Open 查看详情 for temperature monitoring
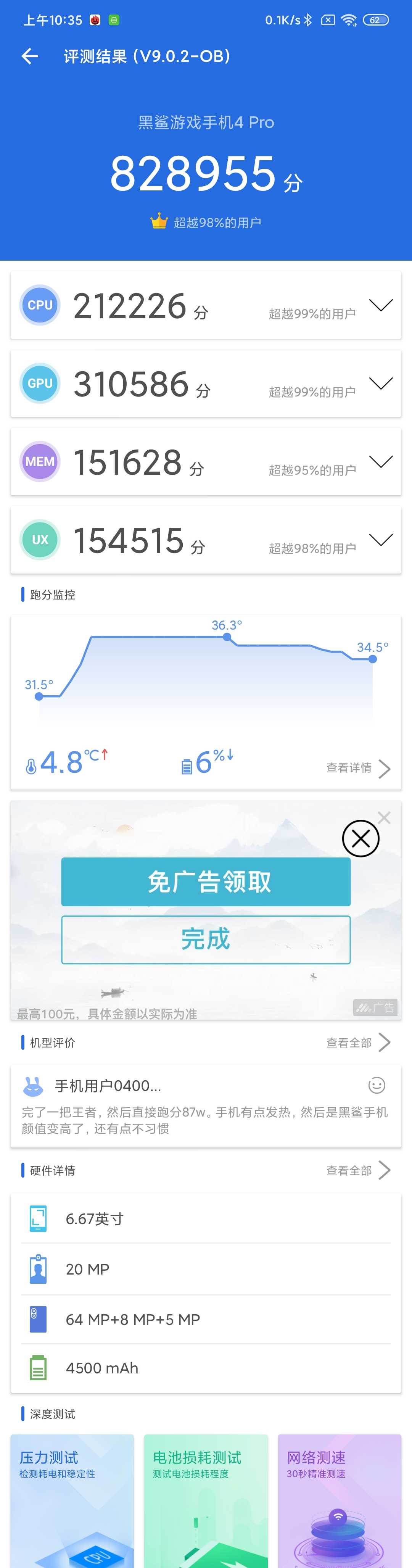 point(358,768)
